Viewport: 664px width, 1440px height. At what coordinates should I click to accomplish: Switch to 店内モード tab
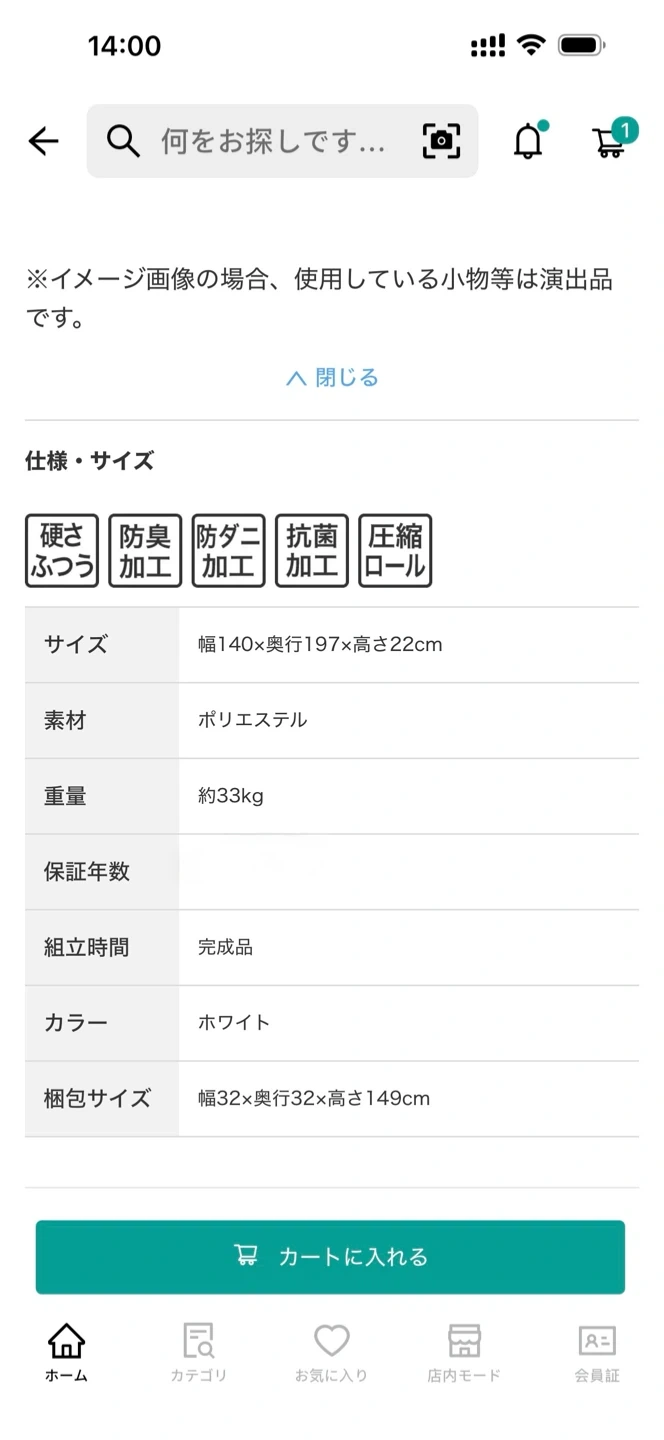click(464, 1353)
